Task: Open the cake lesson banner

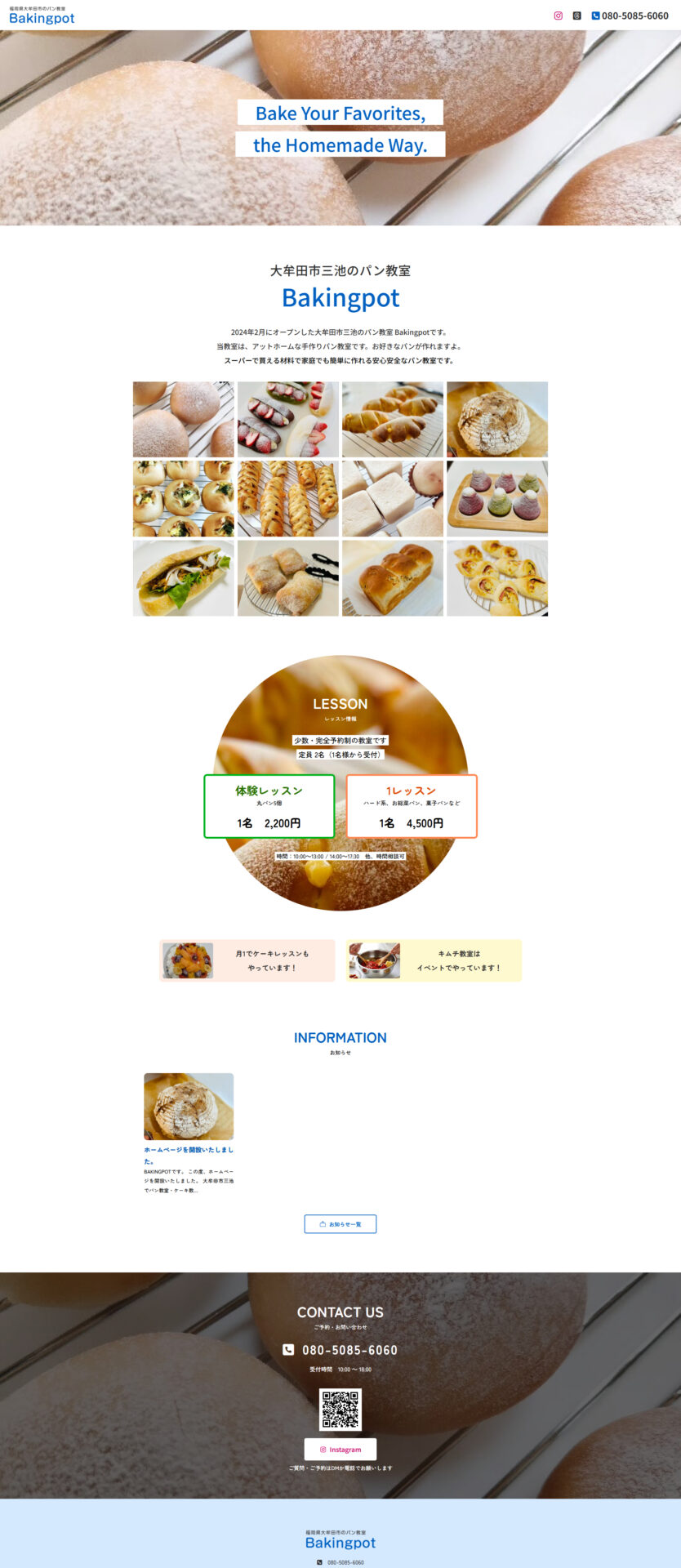Action: [247, 960]
